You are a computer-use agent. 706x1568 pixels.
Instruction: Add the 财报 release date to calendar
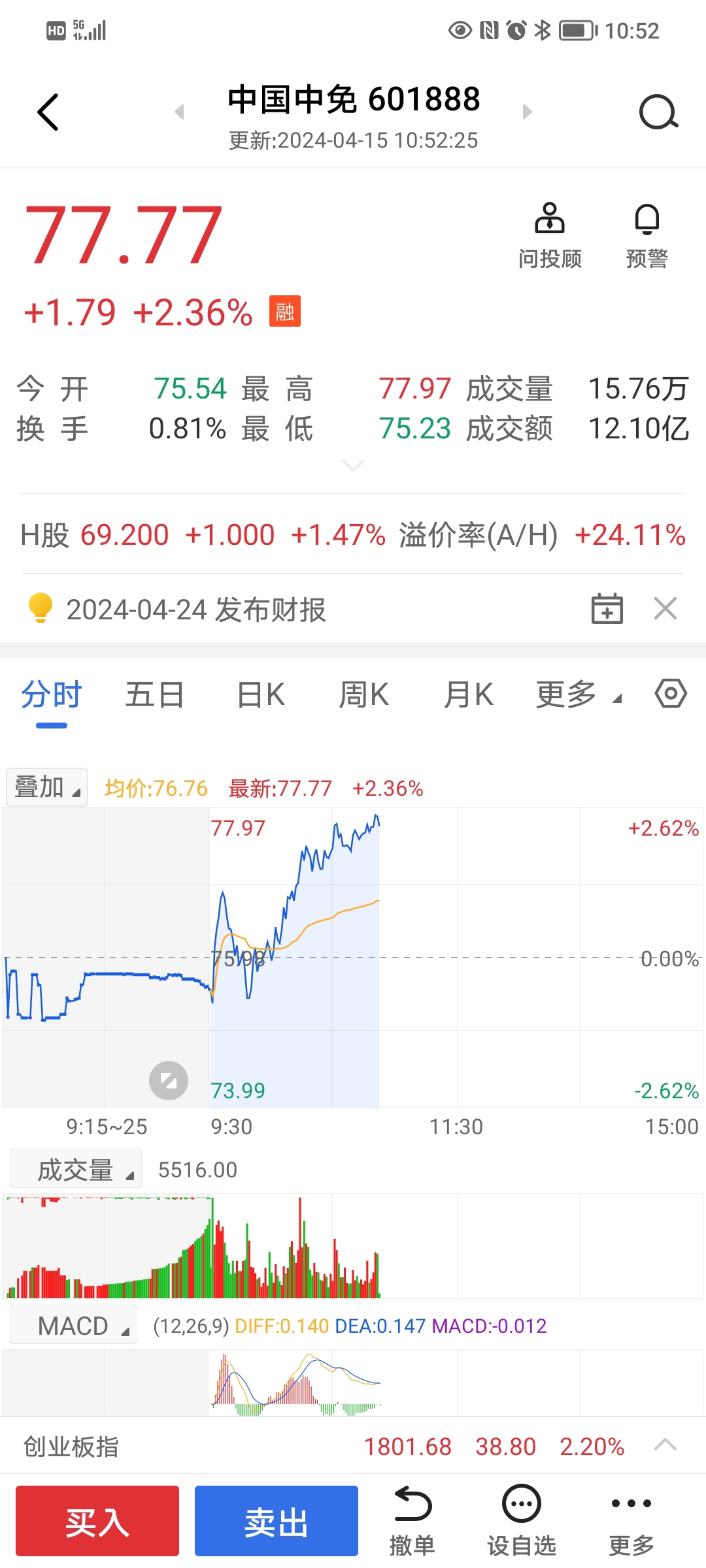pos(607,609)
